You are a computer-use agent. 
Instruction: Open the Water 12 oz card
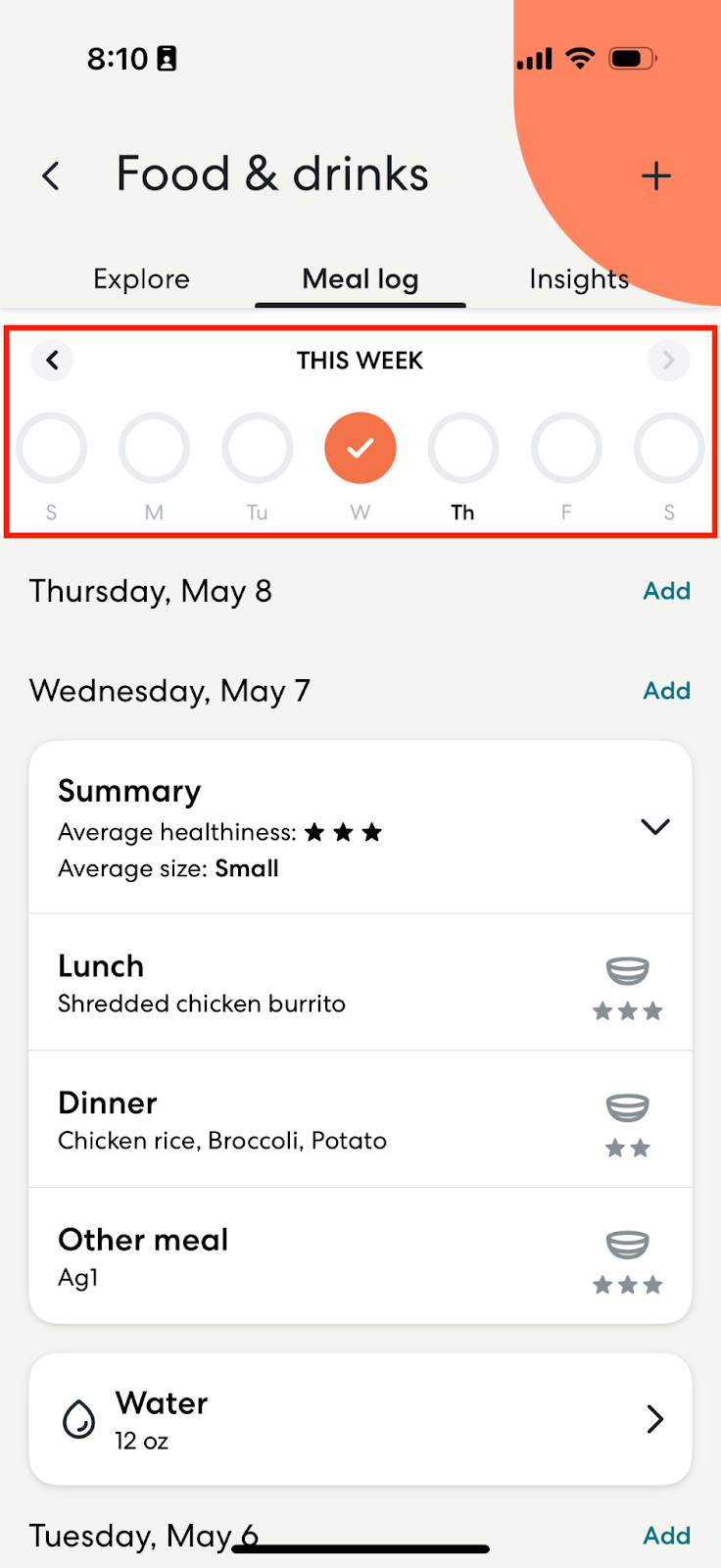coord(360,1419)
